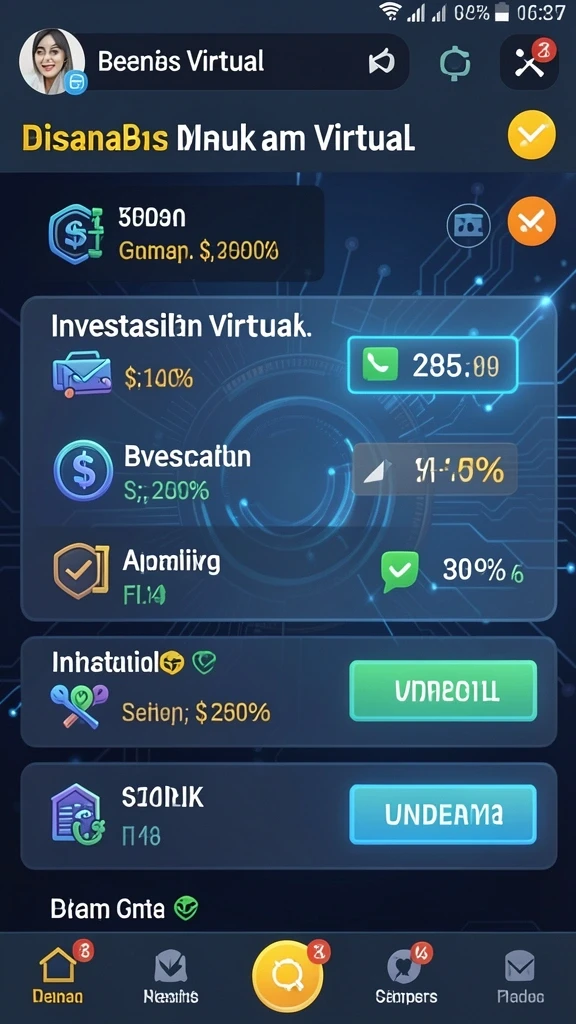This screenshot has height=1024, width=576.
Task: Tap the 285:09 phone button
Action: pos(432,365)
